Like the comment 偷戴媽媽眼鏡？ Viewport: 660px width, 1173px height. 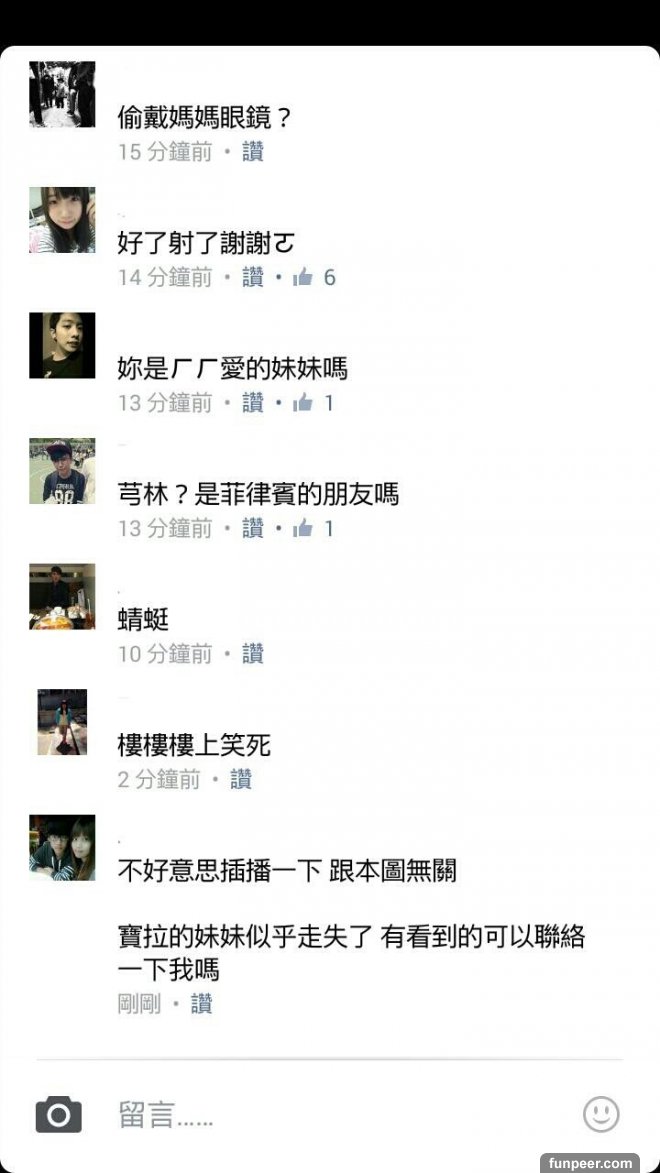click(253, 152)
